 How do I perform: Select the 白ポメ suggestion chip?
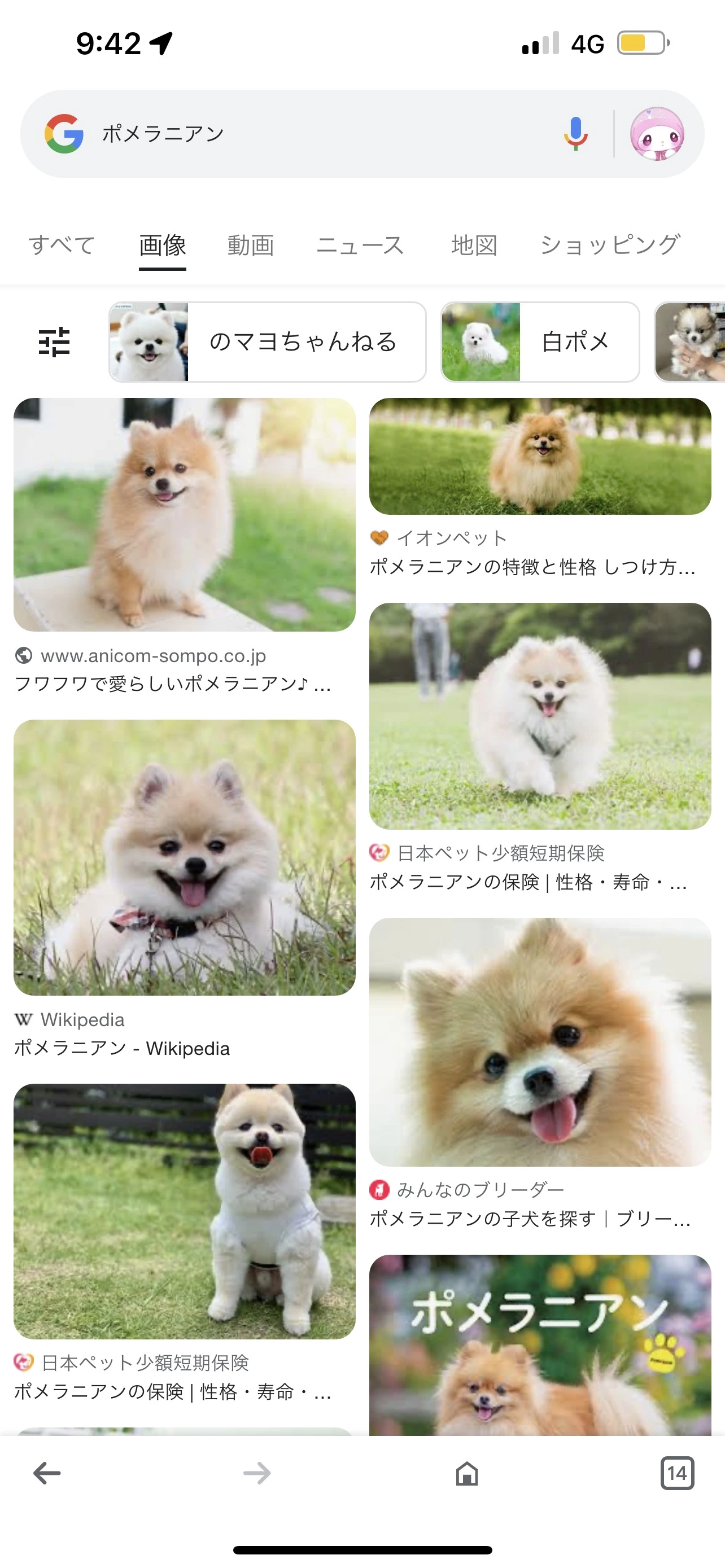click(540, 342)
